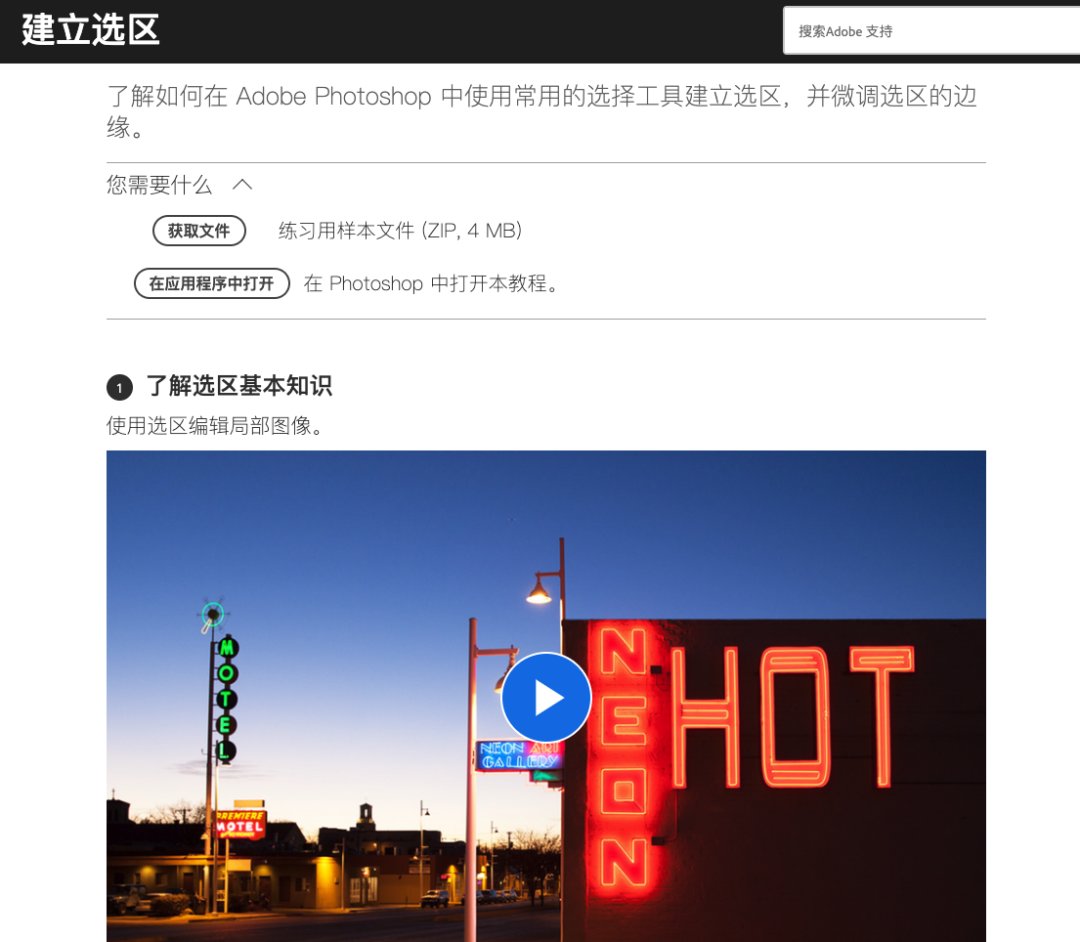This screenshot has height=942, width=1080.
Task: Tap 获取文件 to download sample files
Action: [x=199, y=231]
